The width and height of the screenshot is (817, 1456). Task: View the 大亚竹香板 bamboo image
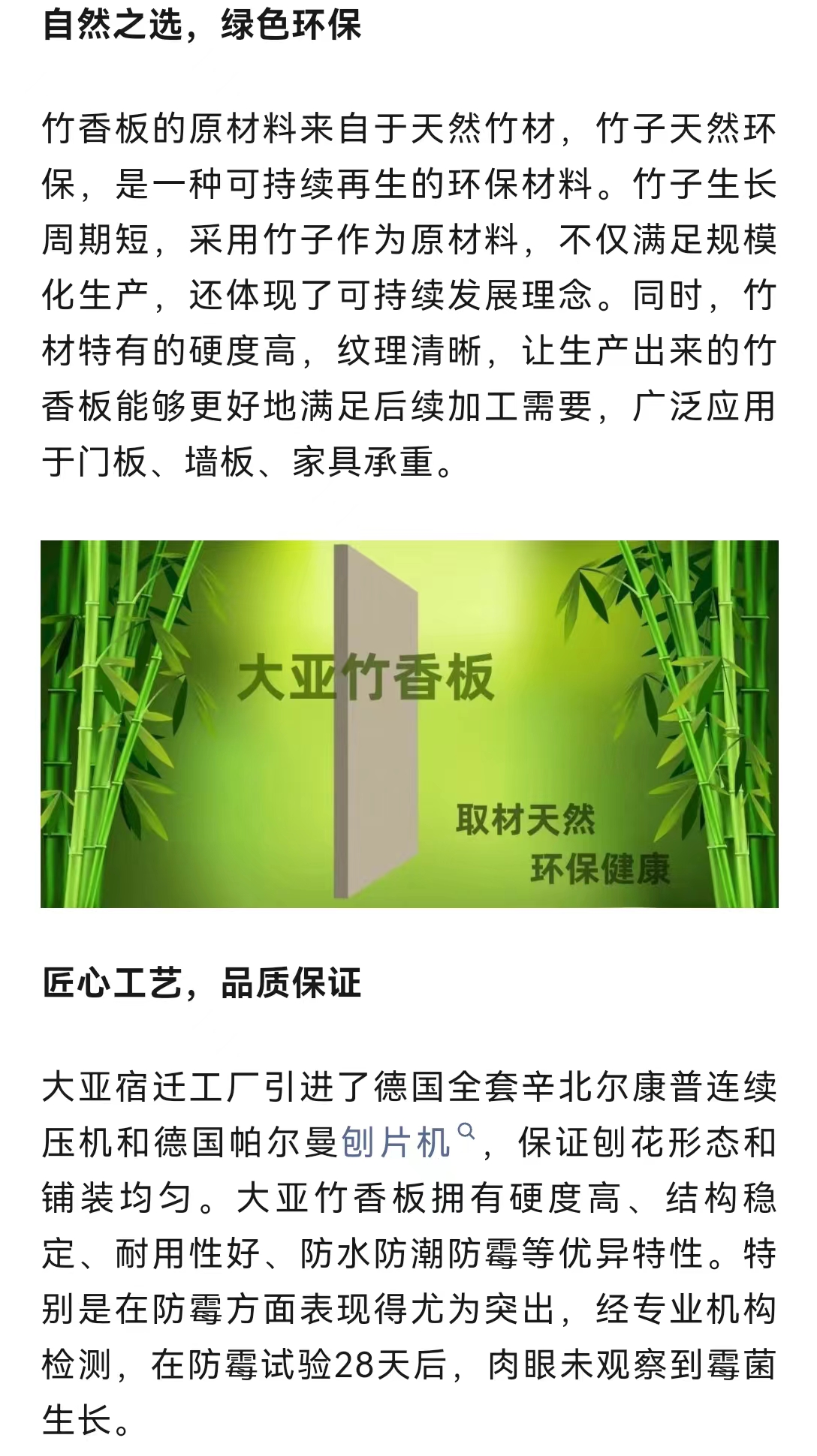(409, 723)
